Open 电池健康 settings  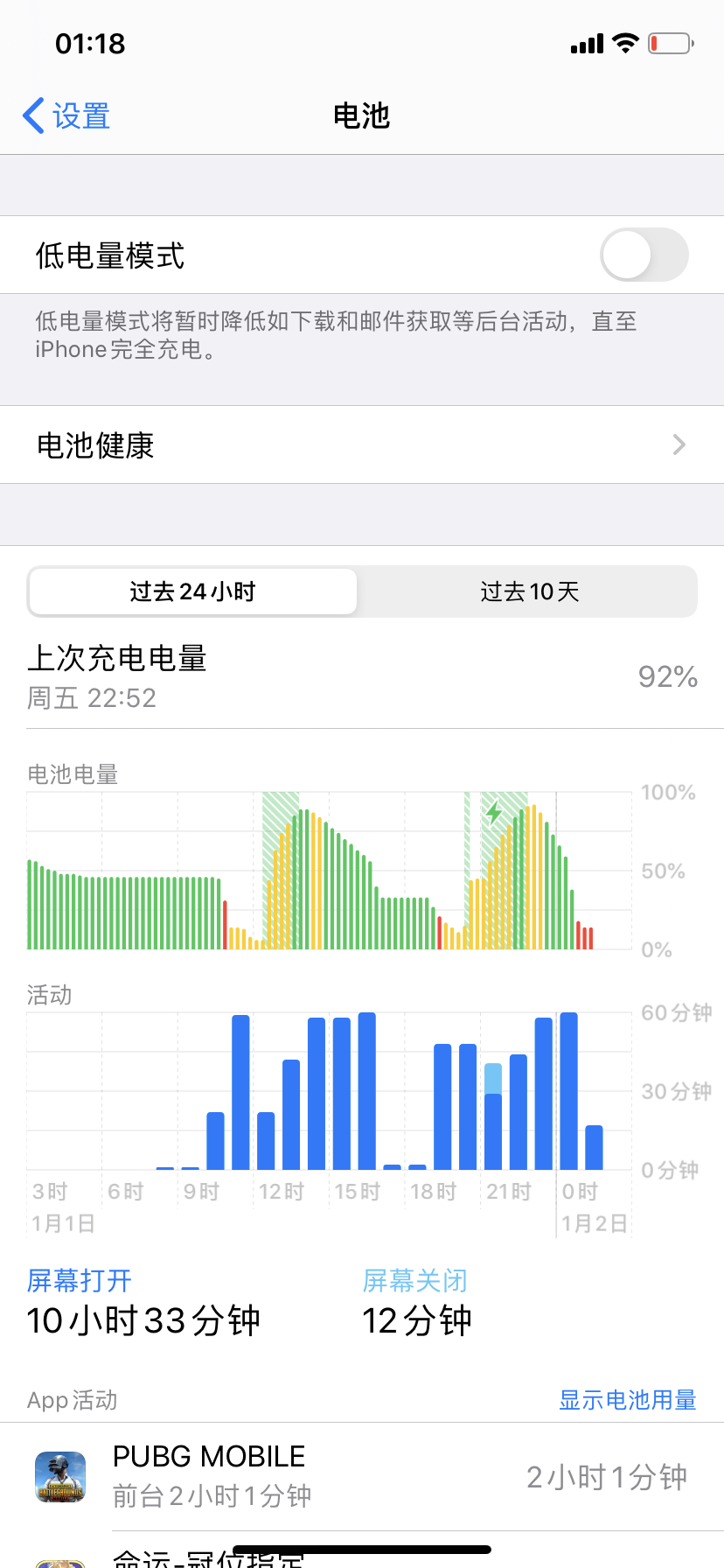[362, 445]
